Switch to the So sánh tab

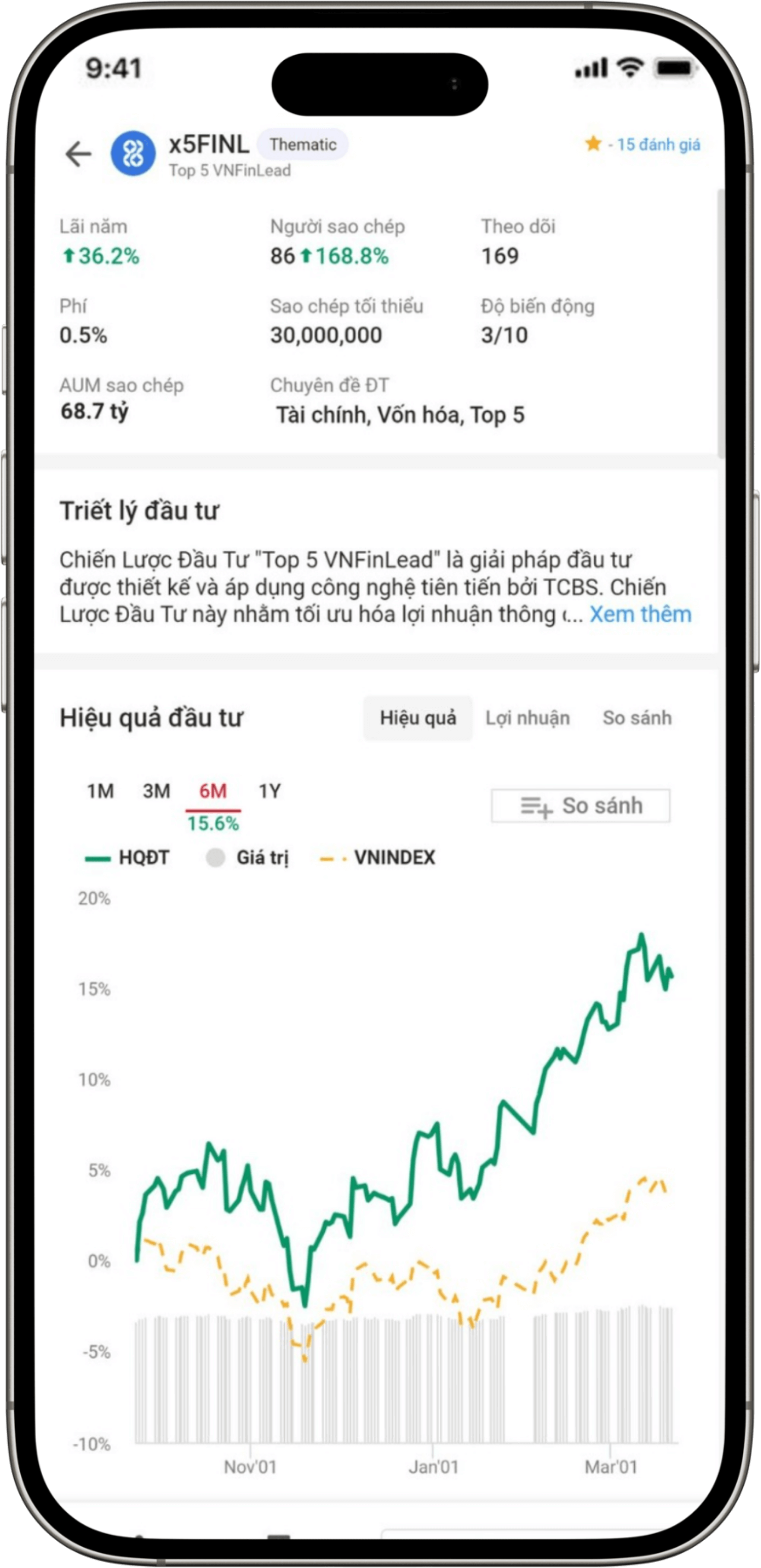tap(637, 718)
